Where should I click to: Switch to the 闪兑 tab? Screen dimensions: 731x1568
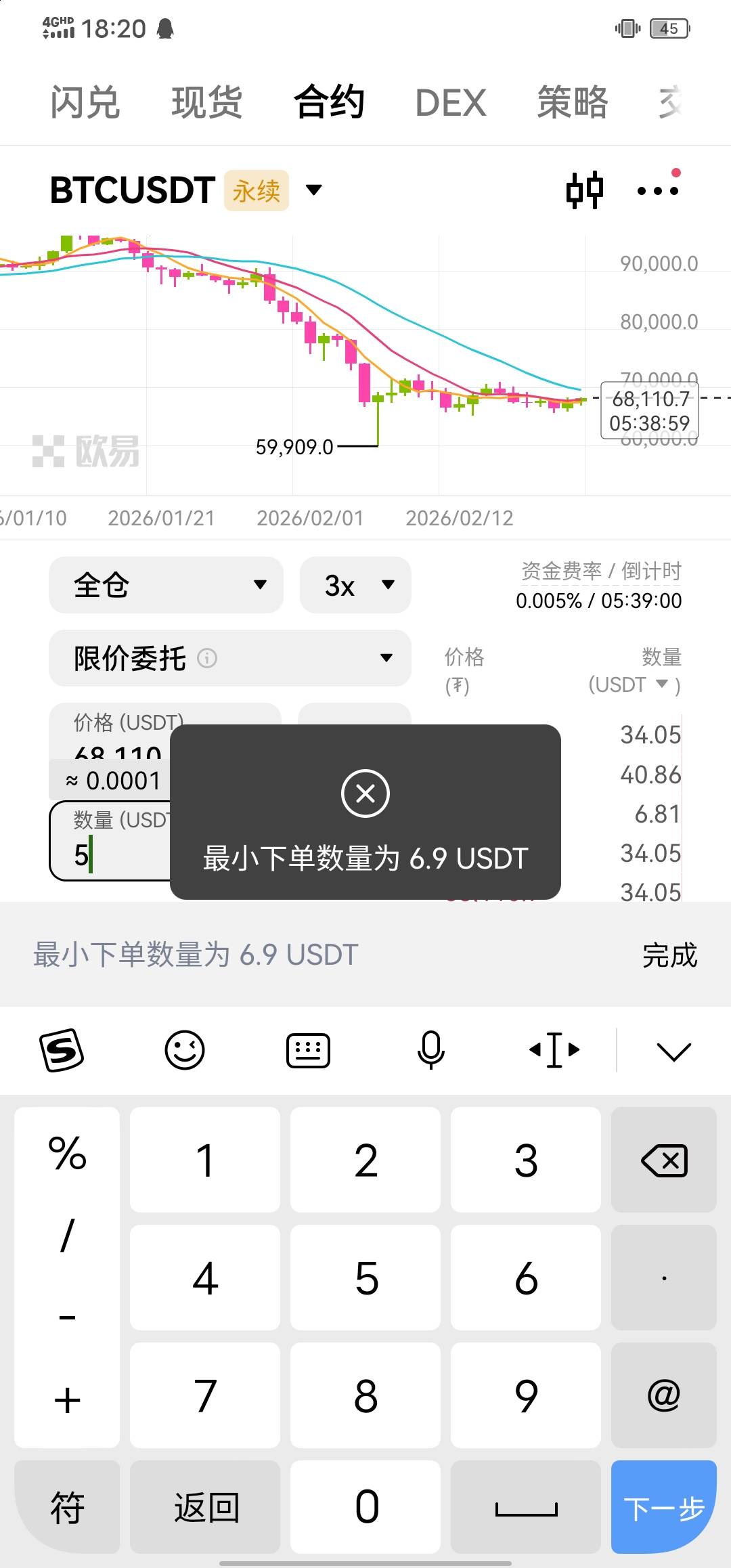point(85,103)
